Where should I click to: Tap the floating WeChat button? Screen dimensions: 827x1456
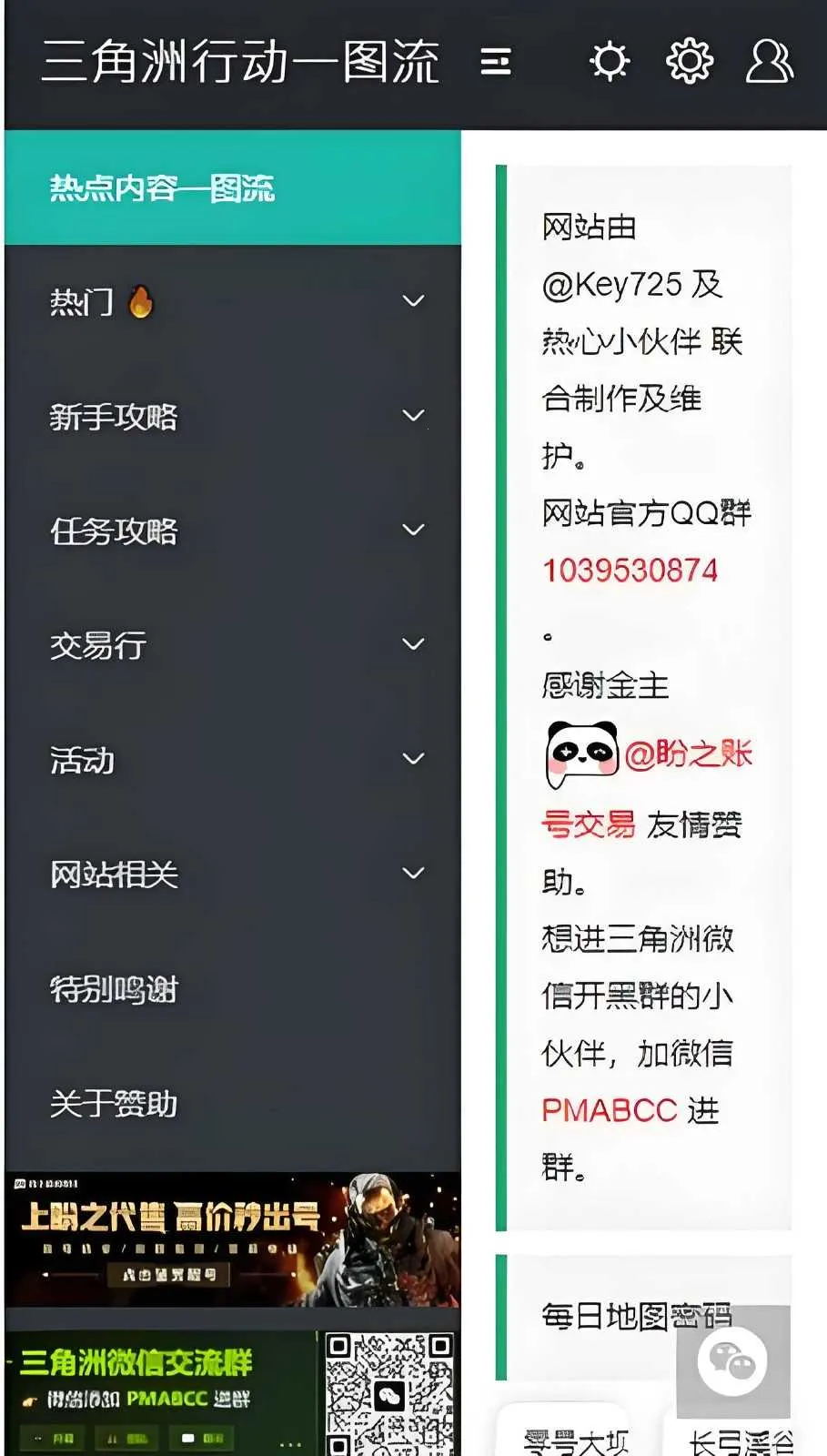(x=732, y=1361)
